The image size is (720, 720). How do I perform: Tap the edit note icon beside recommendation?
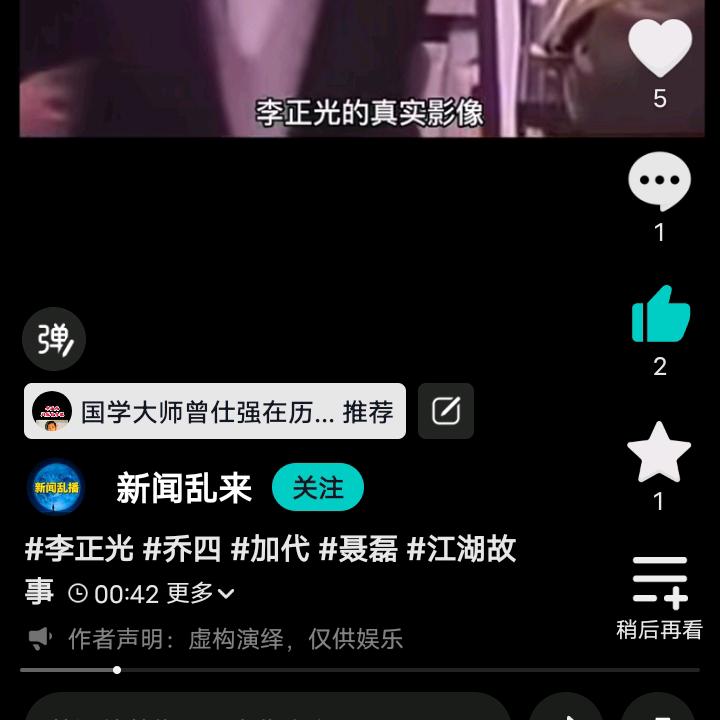pyautogui.click(x=446, y=411)
